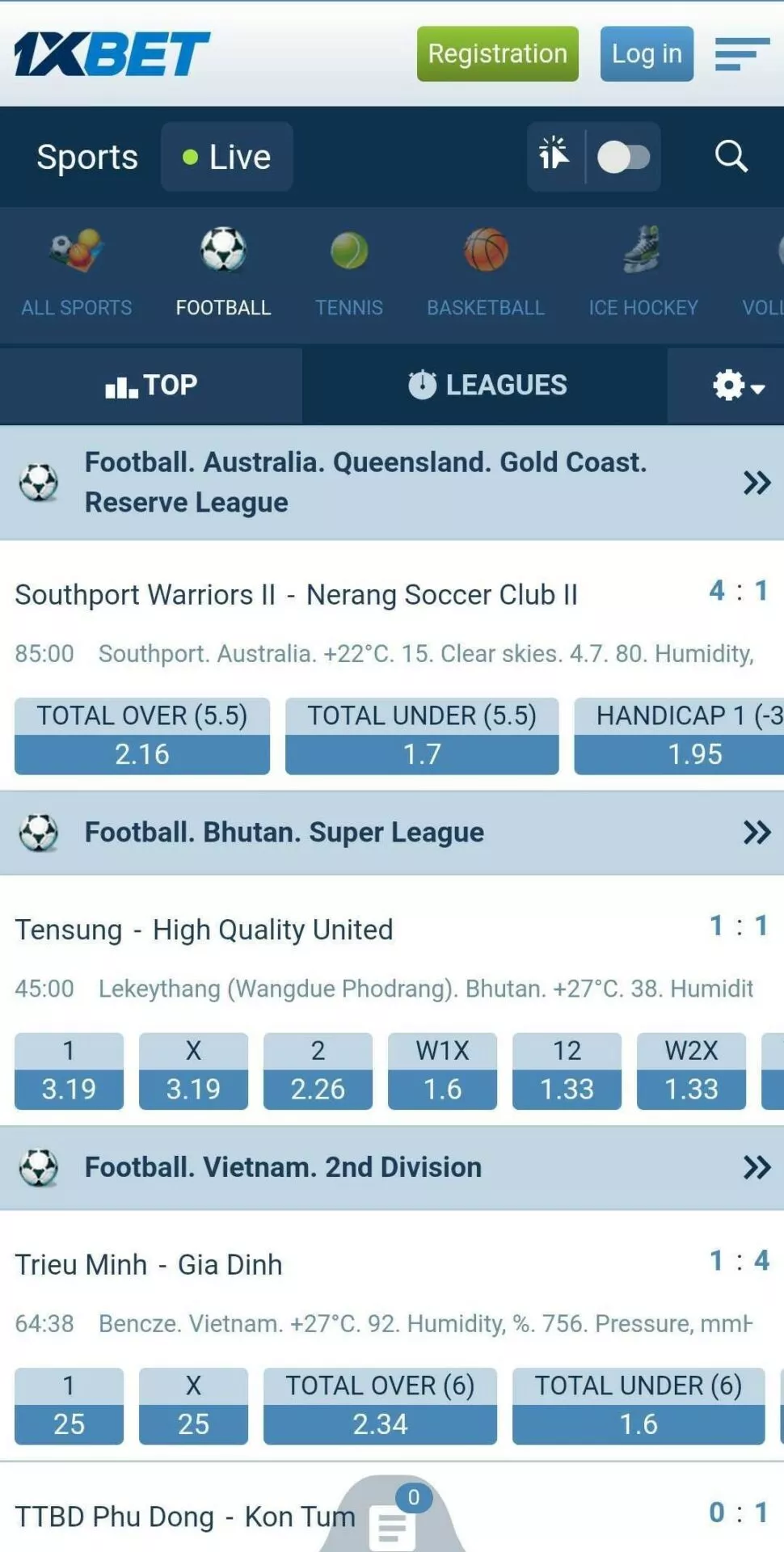Open the Trieu Minh - Gia Dinh match

(x=149, y=1264)
